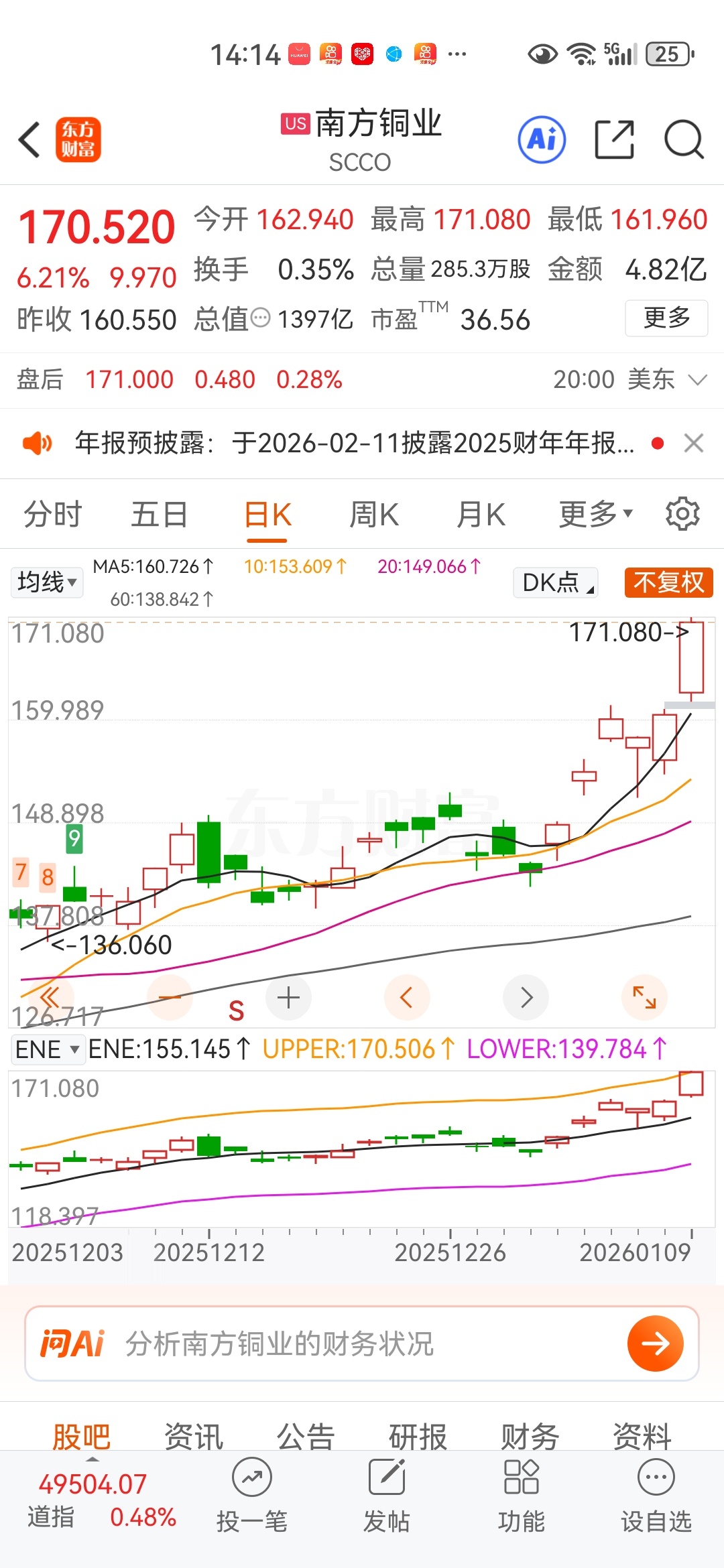Switch to the 五日 chart tab

pos(159,515)
